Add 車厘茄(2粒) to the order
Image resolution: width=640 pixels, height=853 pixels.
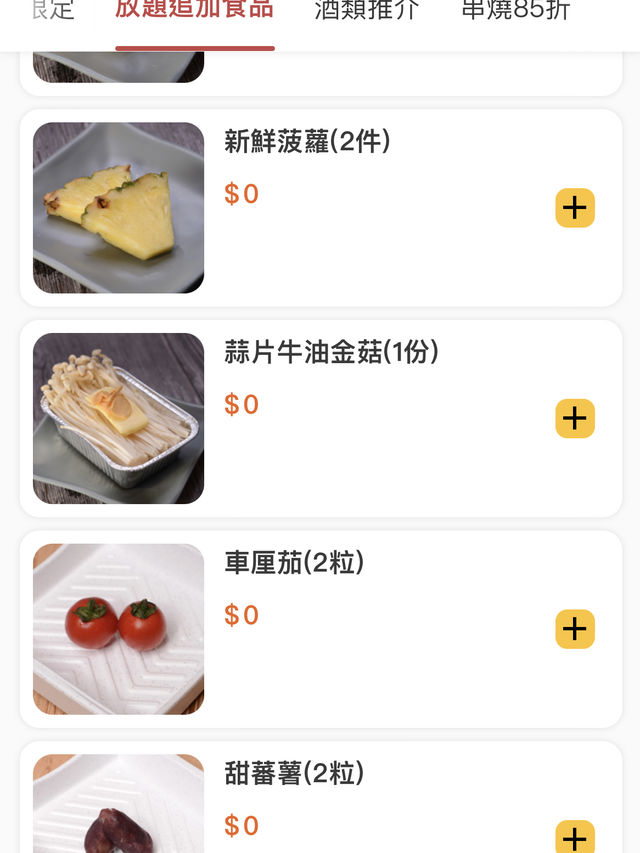[x=575, y=629]
